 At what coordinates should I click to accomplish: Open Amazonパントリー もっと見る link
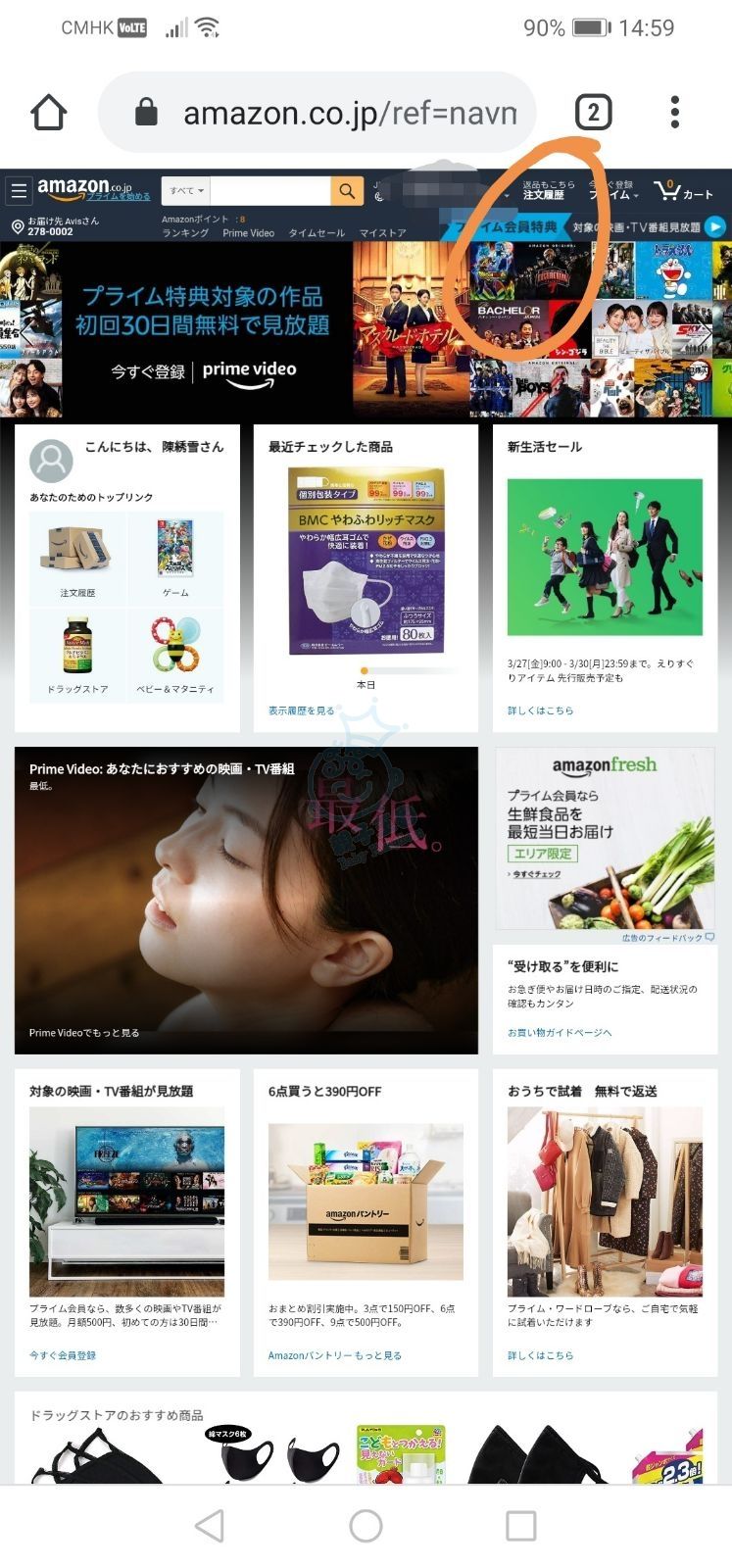[x=334, y=1355]
